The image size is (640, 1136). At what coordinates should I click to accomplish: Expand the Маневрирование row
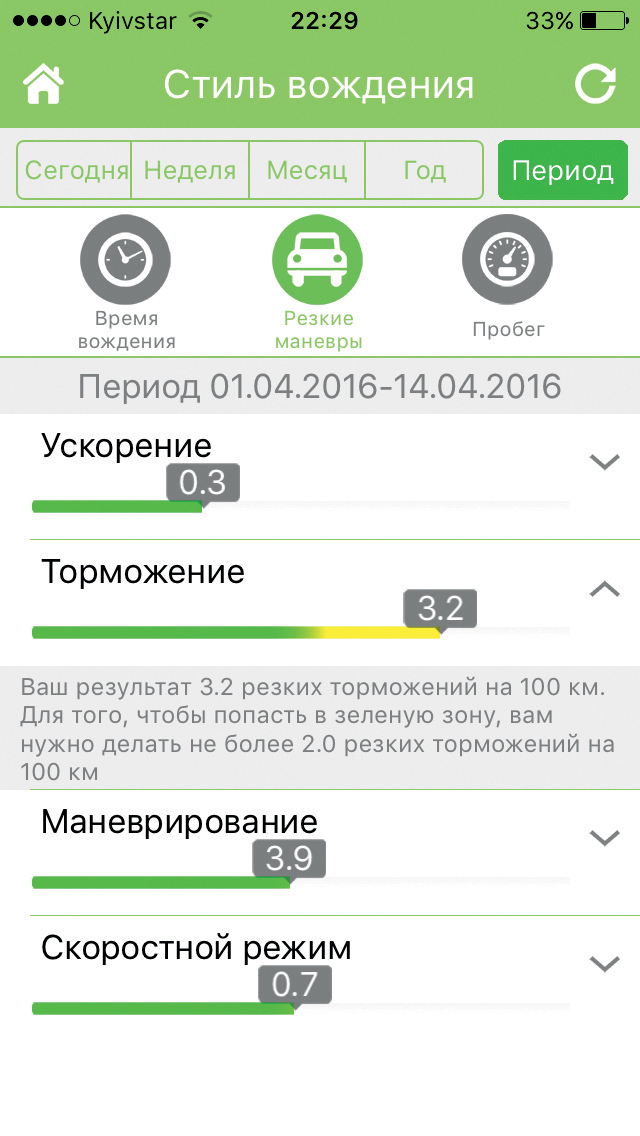(x=605, y=838)
